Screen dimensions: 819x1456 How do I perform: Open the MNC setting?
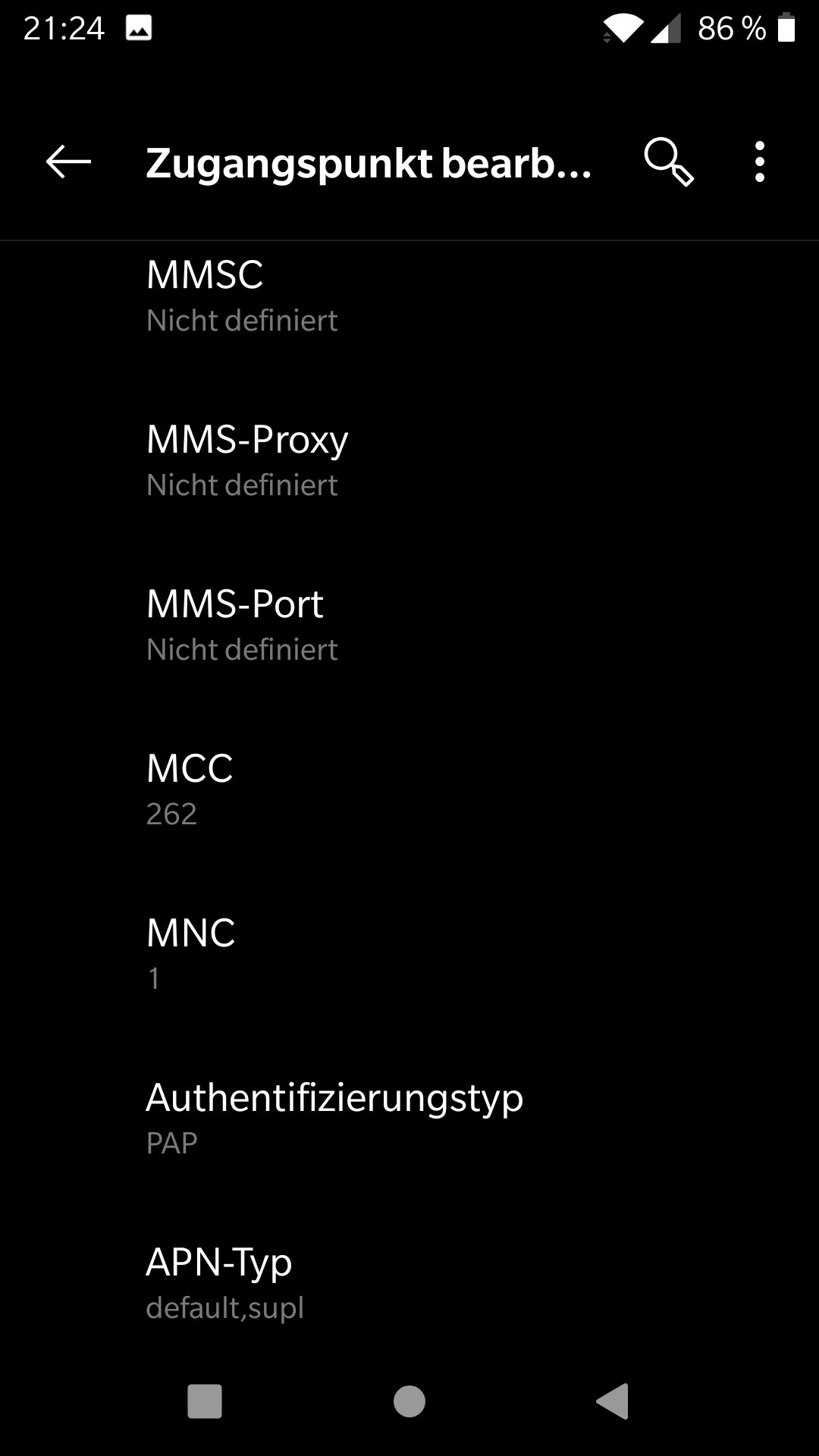click(409, 955)
